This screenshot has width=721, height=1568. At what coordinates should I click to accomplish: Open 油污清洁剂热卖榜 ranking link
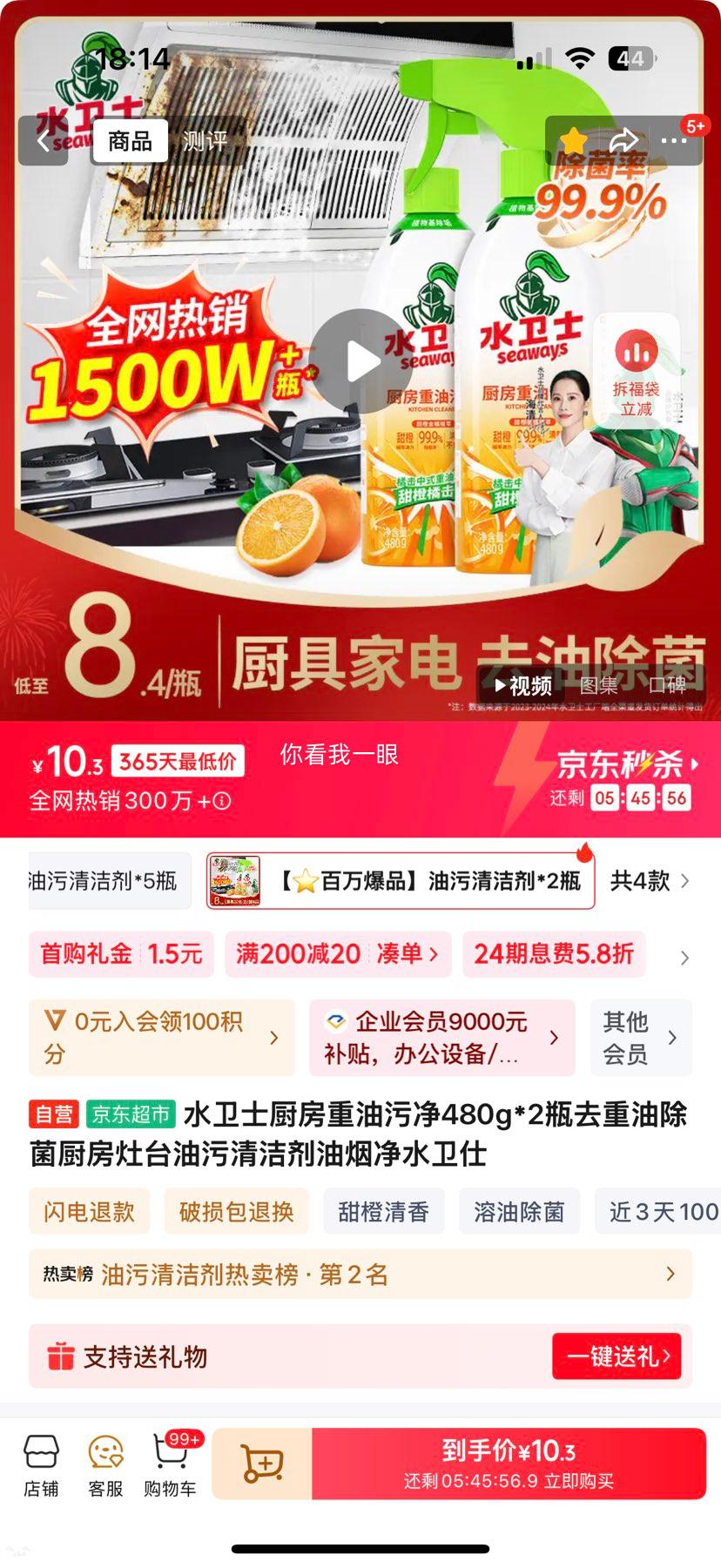360,1274
